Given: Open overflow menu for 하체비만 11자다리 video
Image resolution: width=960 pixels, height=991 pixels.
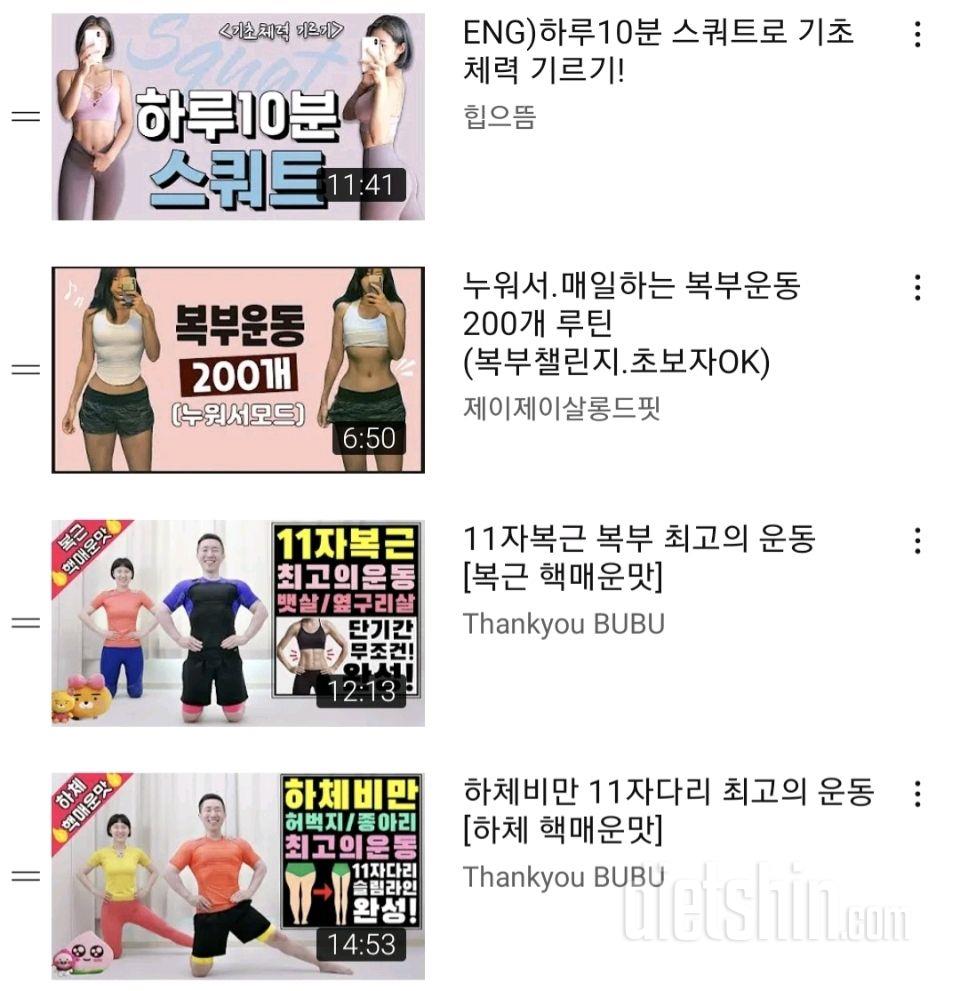Looking at the screenshot, I should click(x=917, y=794).
